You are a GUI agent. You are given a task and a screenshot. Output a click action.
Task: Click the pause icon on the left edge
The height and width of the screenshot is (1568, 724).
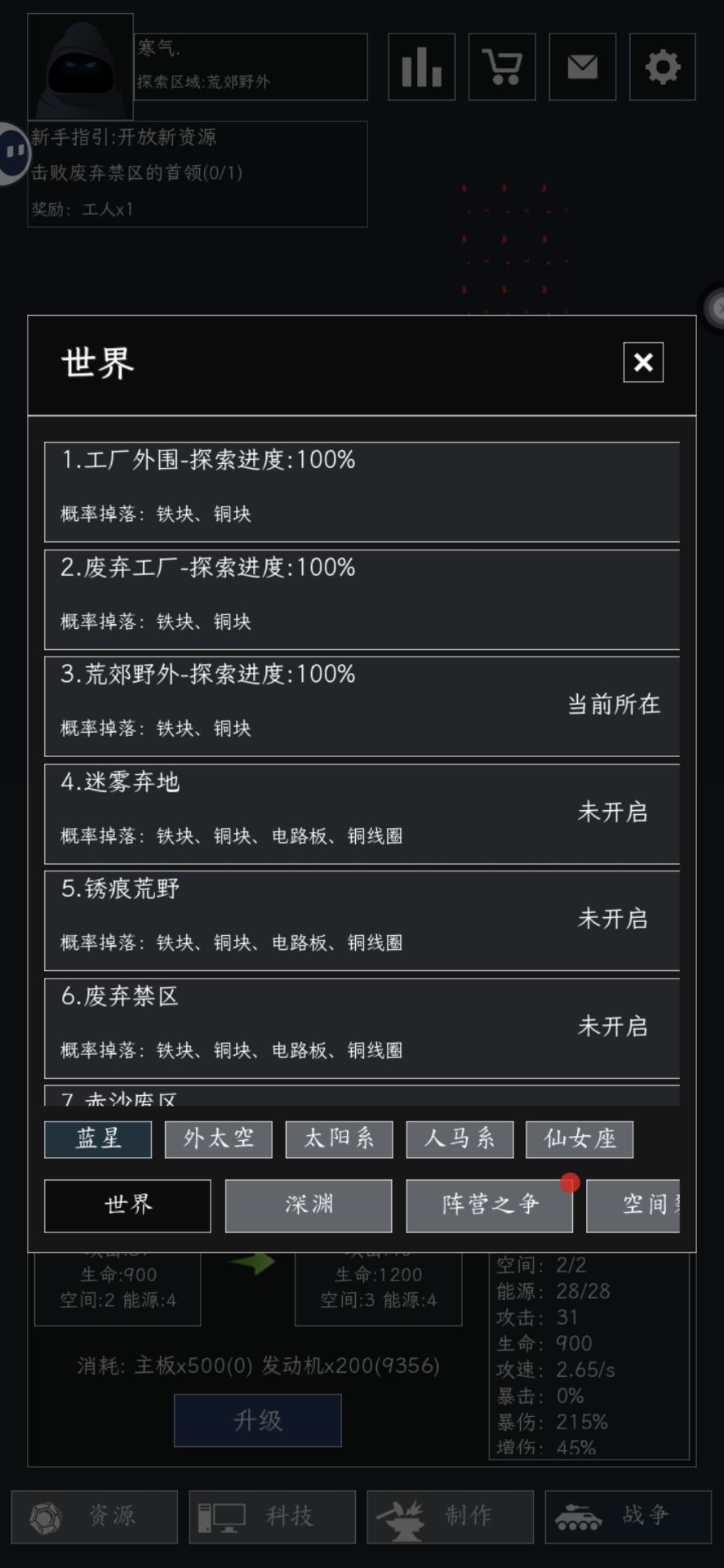pyautogui.click(x=13, y=151)
